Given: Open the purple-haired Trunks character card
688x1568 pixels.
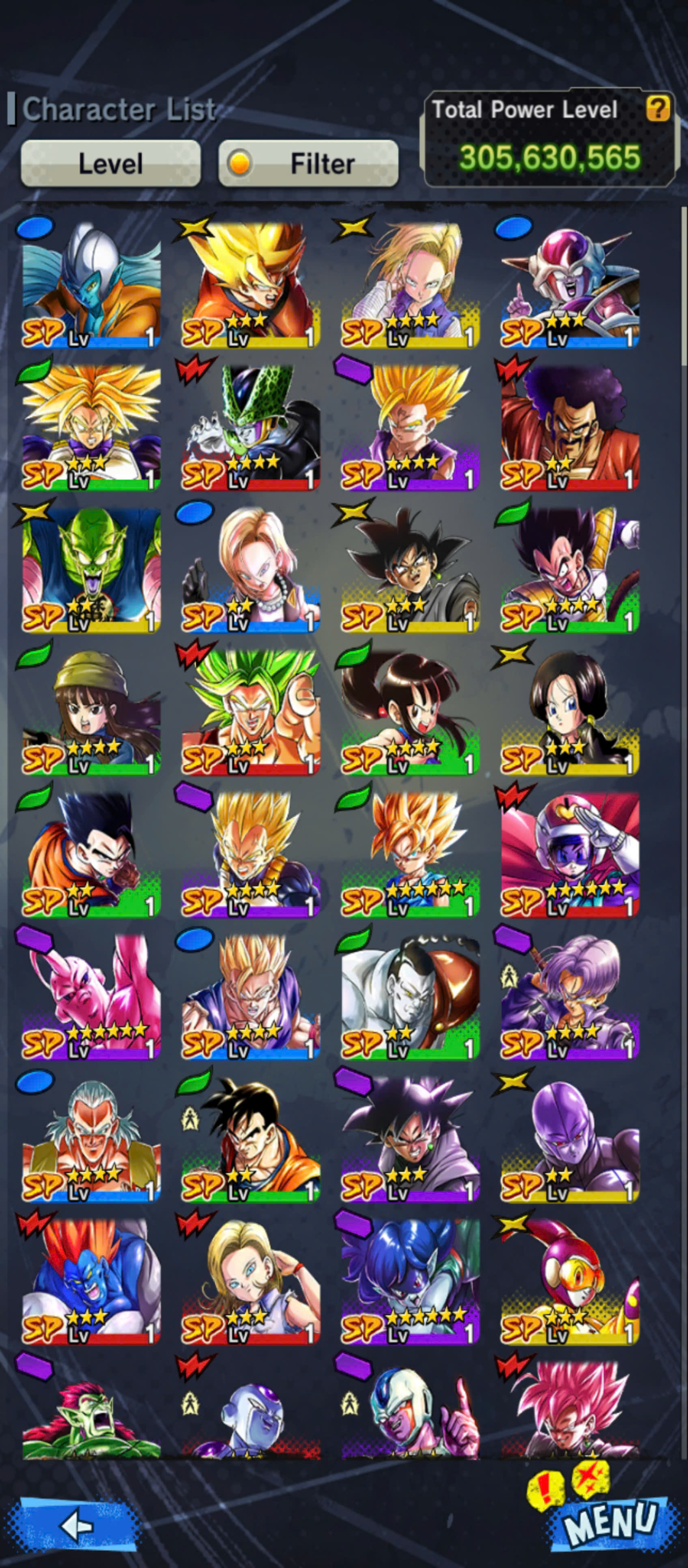Looking at the screenshot, I should click(570, 997).
